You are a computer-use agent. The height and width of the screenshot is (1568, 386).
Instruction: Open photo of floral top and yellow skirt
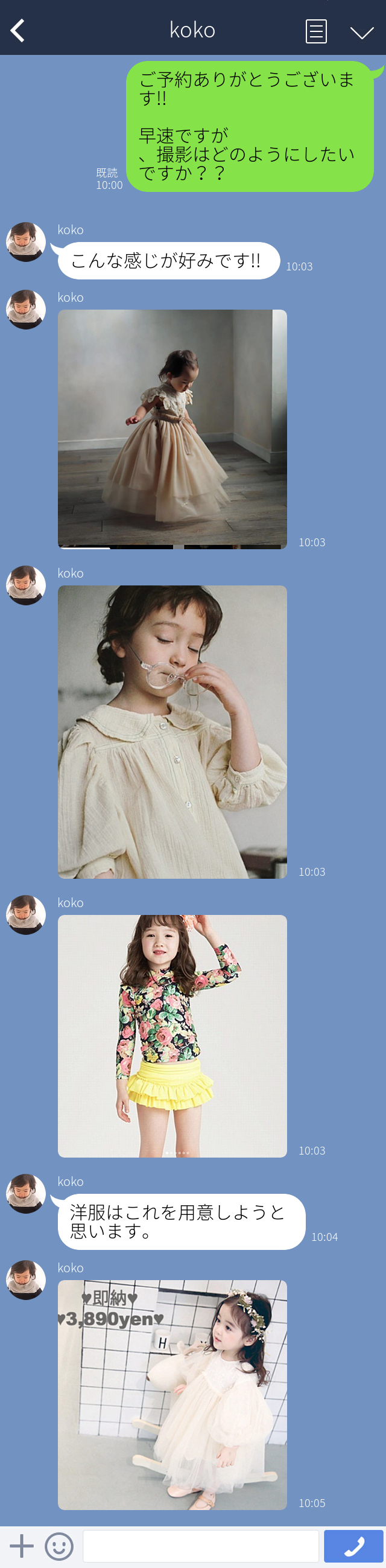pos(172,1036)
